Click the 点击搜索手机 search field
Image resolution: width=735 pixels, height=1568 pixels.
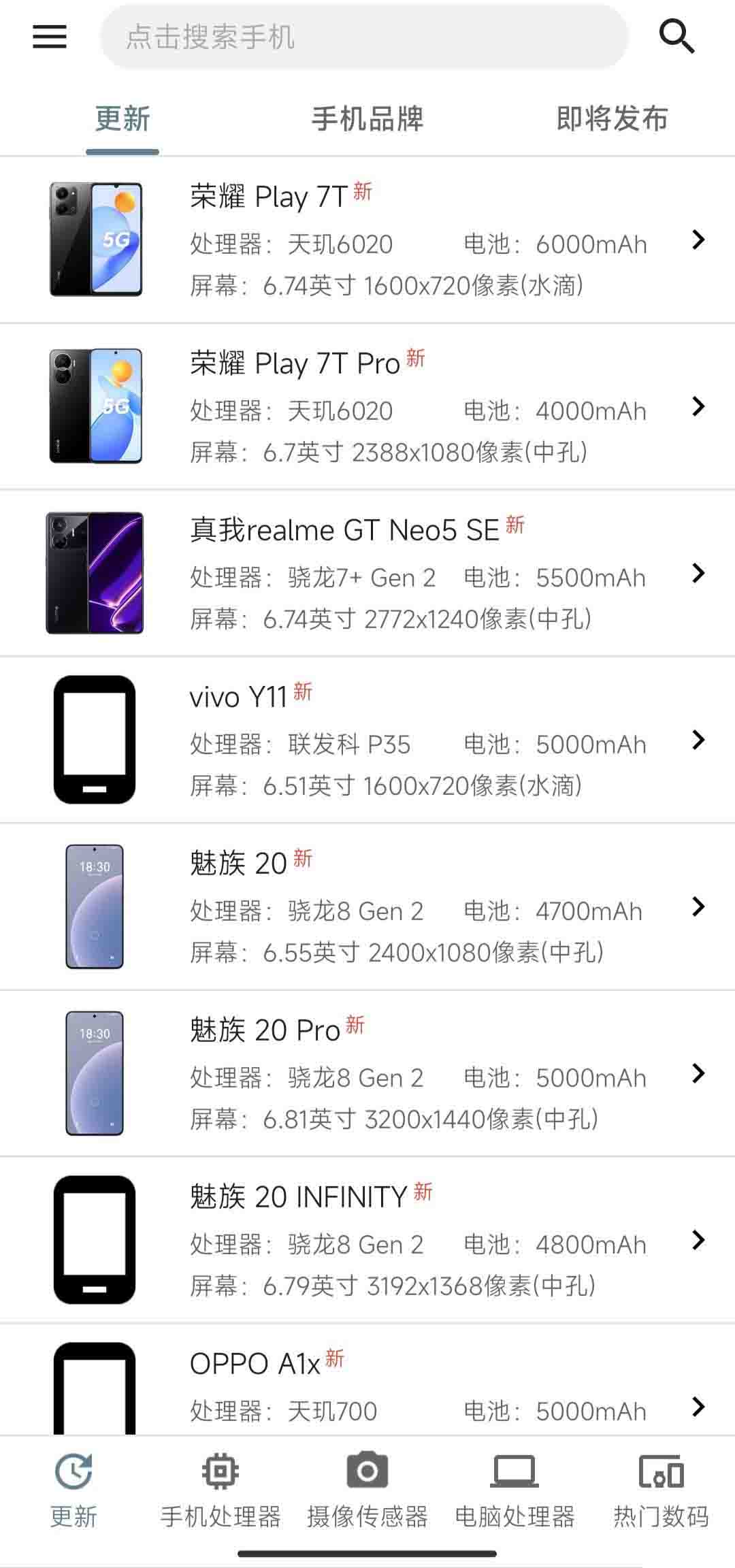pyautogui.click(x=367, y=37)
